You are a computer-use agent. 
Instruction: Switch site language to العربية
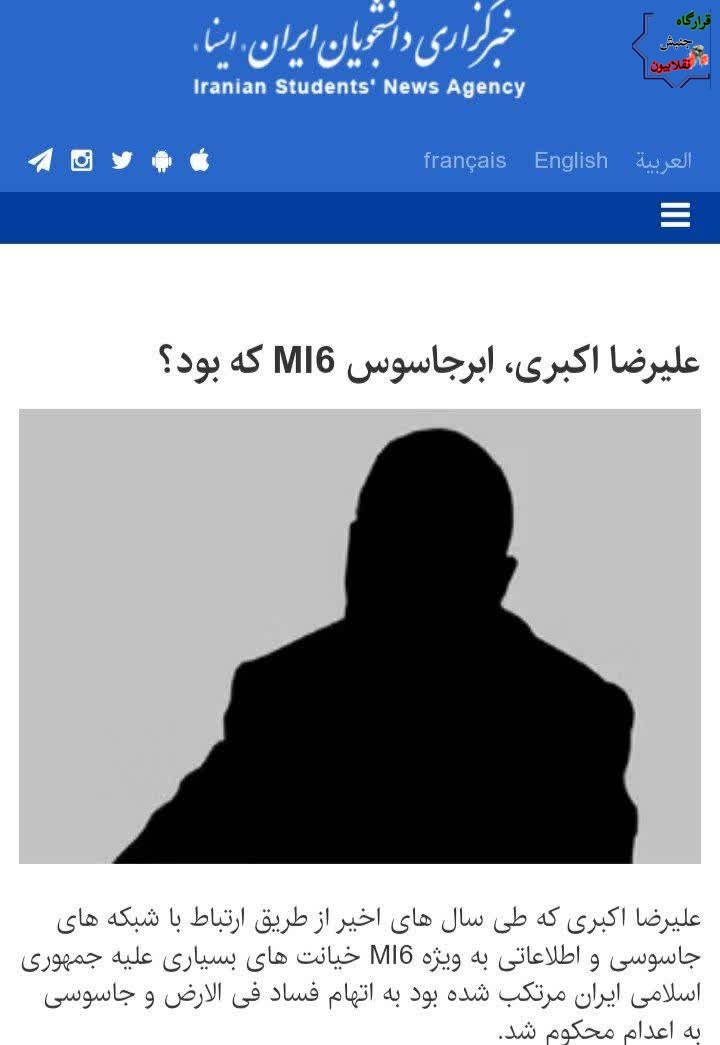coord(663,161)
